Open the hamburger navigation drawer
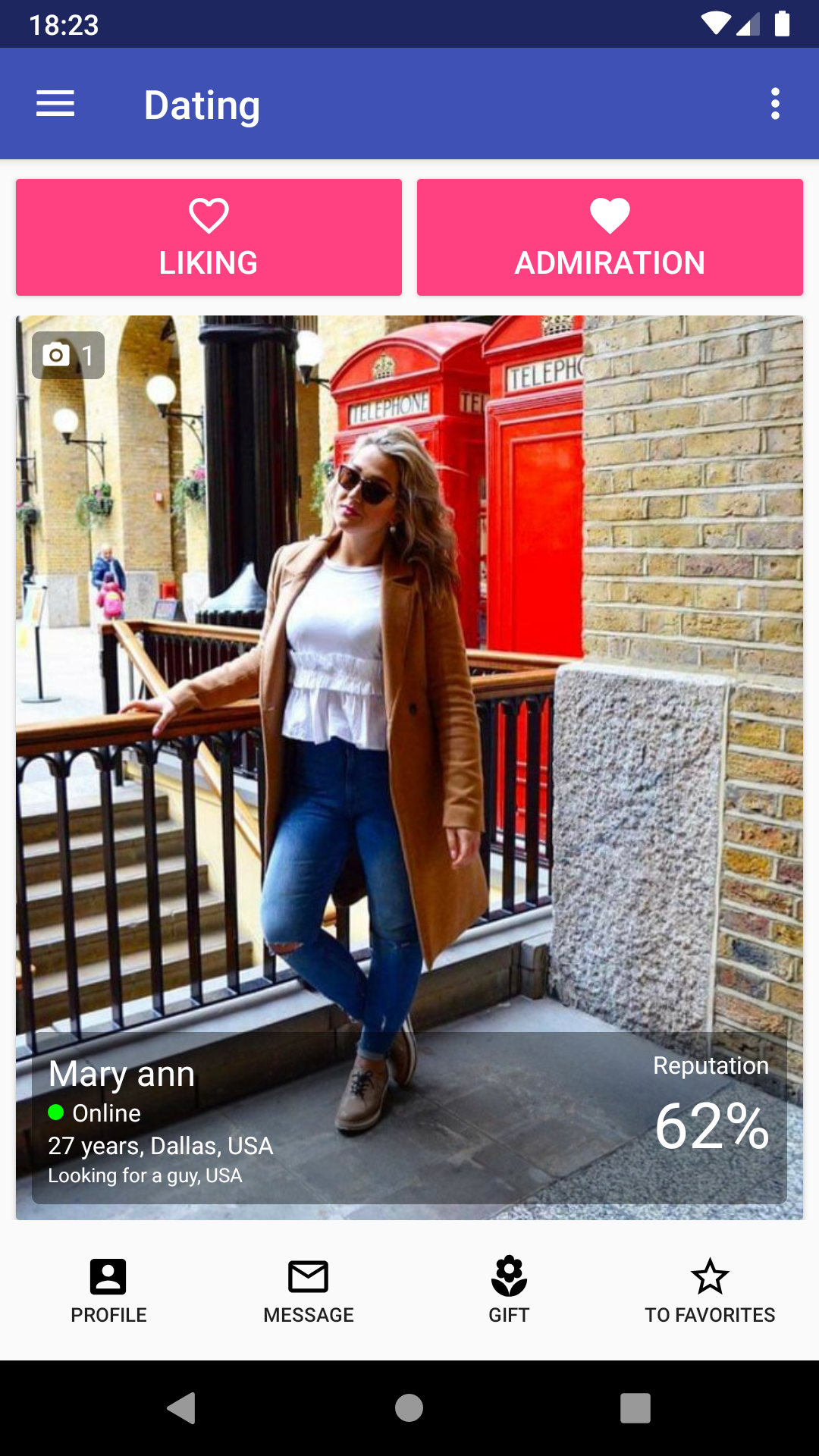The width and height of the screenshot is (819, 1456). tap(55, 104)
